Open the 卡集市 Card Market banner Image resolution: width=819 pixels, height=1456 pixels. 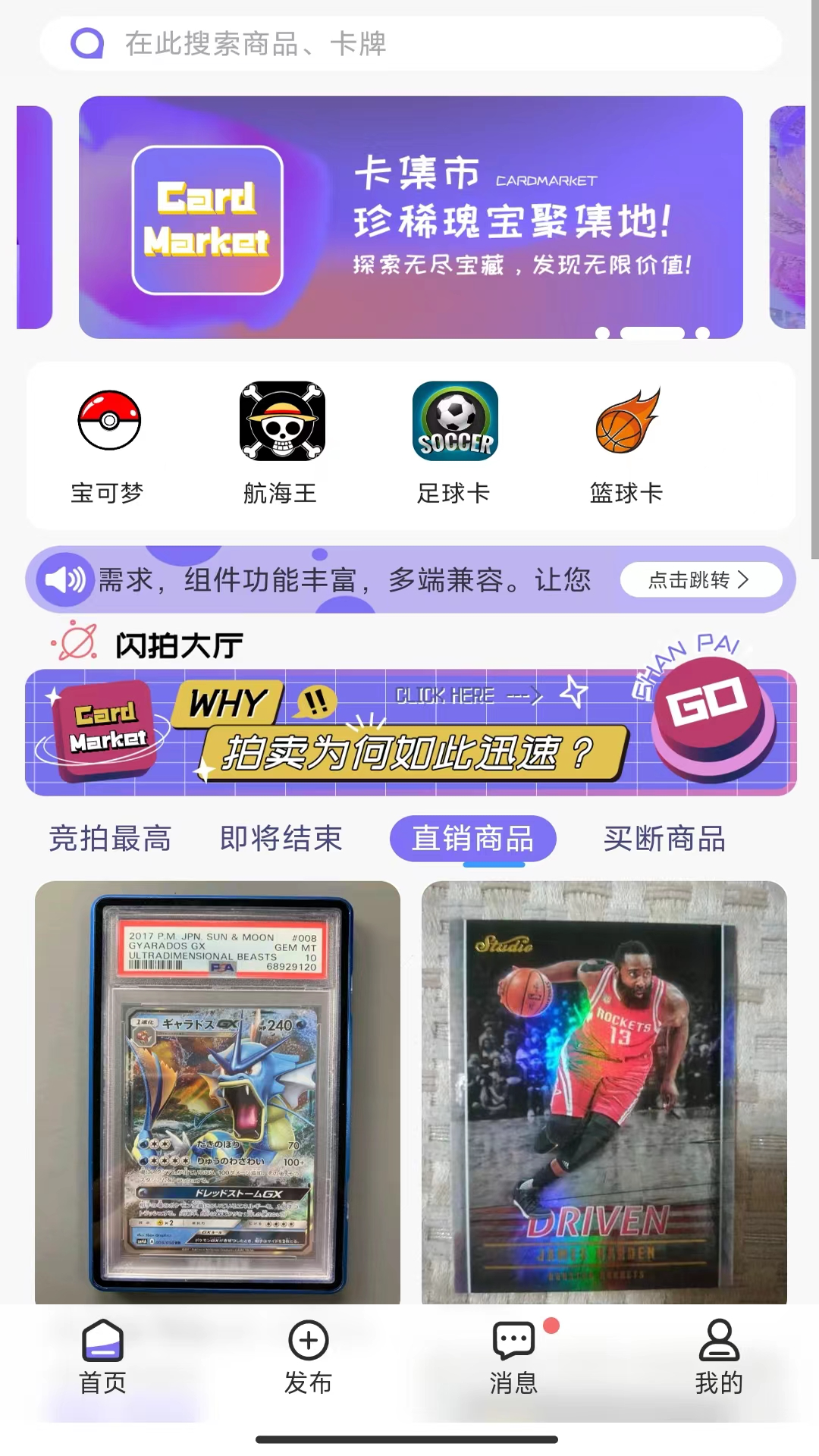[x=410, y=218]
